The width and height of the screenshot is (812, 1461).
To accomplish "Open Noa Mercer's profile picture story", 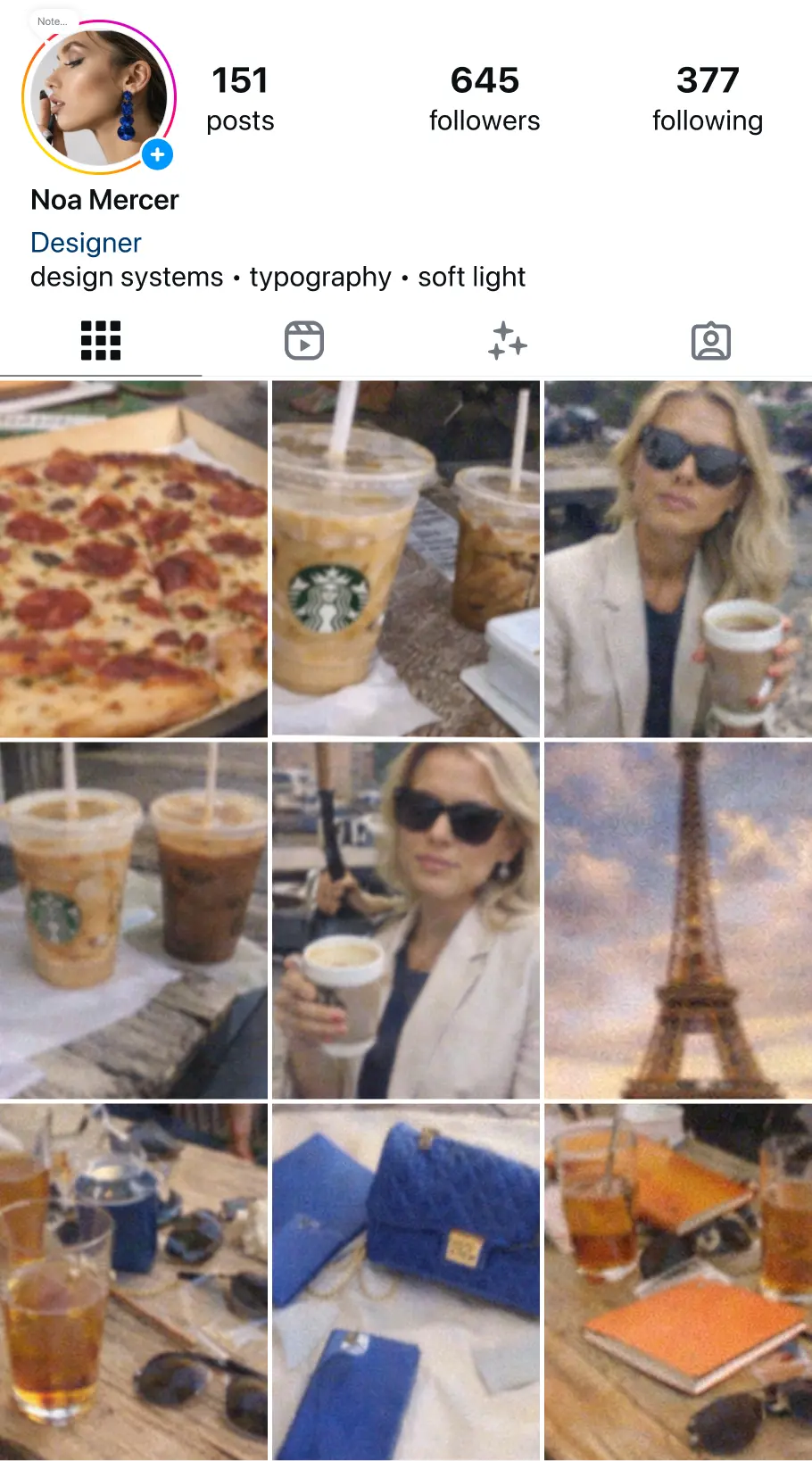I will coord(98,97).
